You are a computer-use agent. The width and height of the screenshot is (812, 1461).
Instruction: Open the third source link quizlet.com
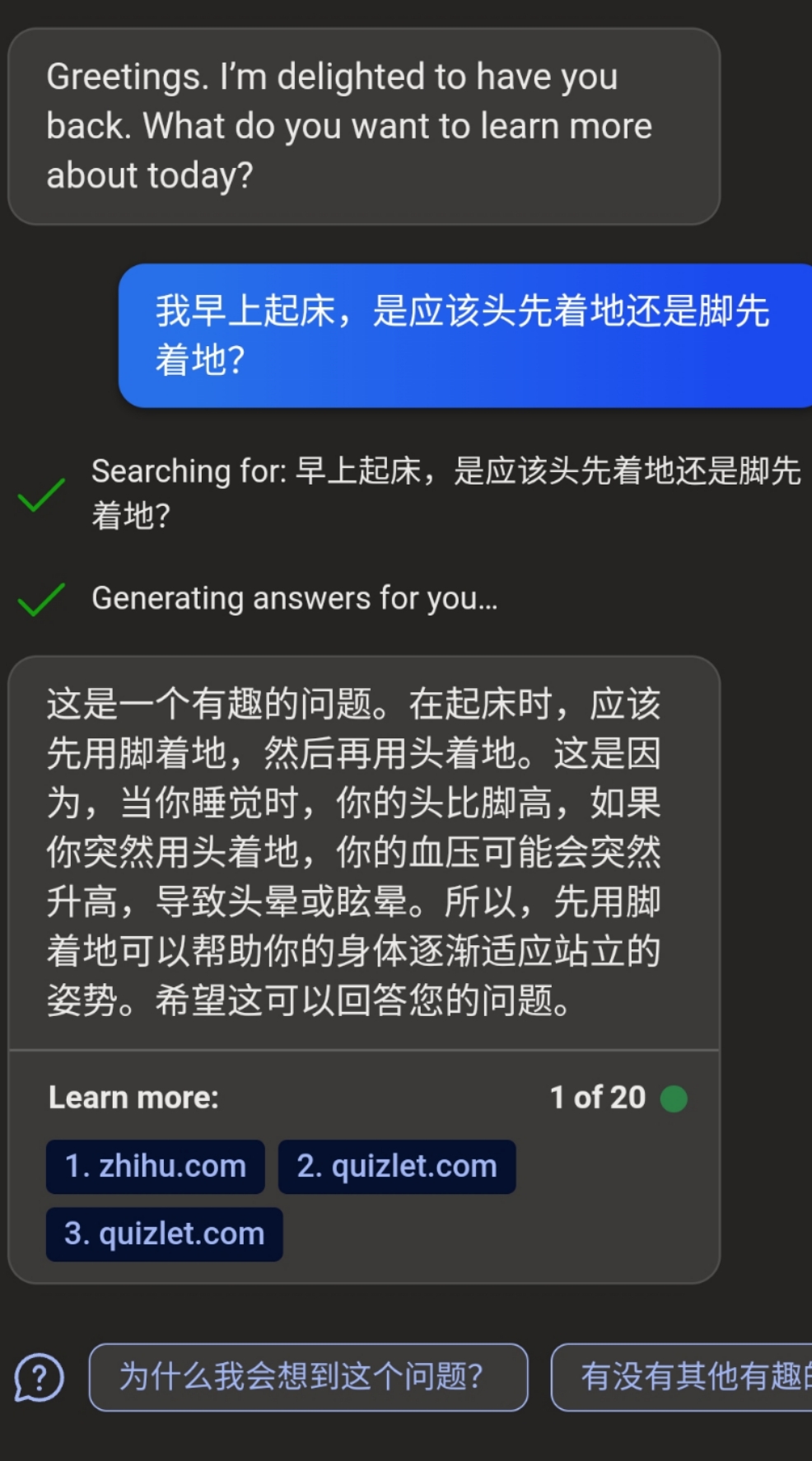tap(164, 1234)
